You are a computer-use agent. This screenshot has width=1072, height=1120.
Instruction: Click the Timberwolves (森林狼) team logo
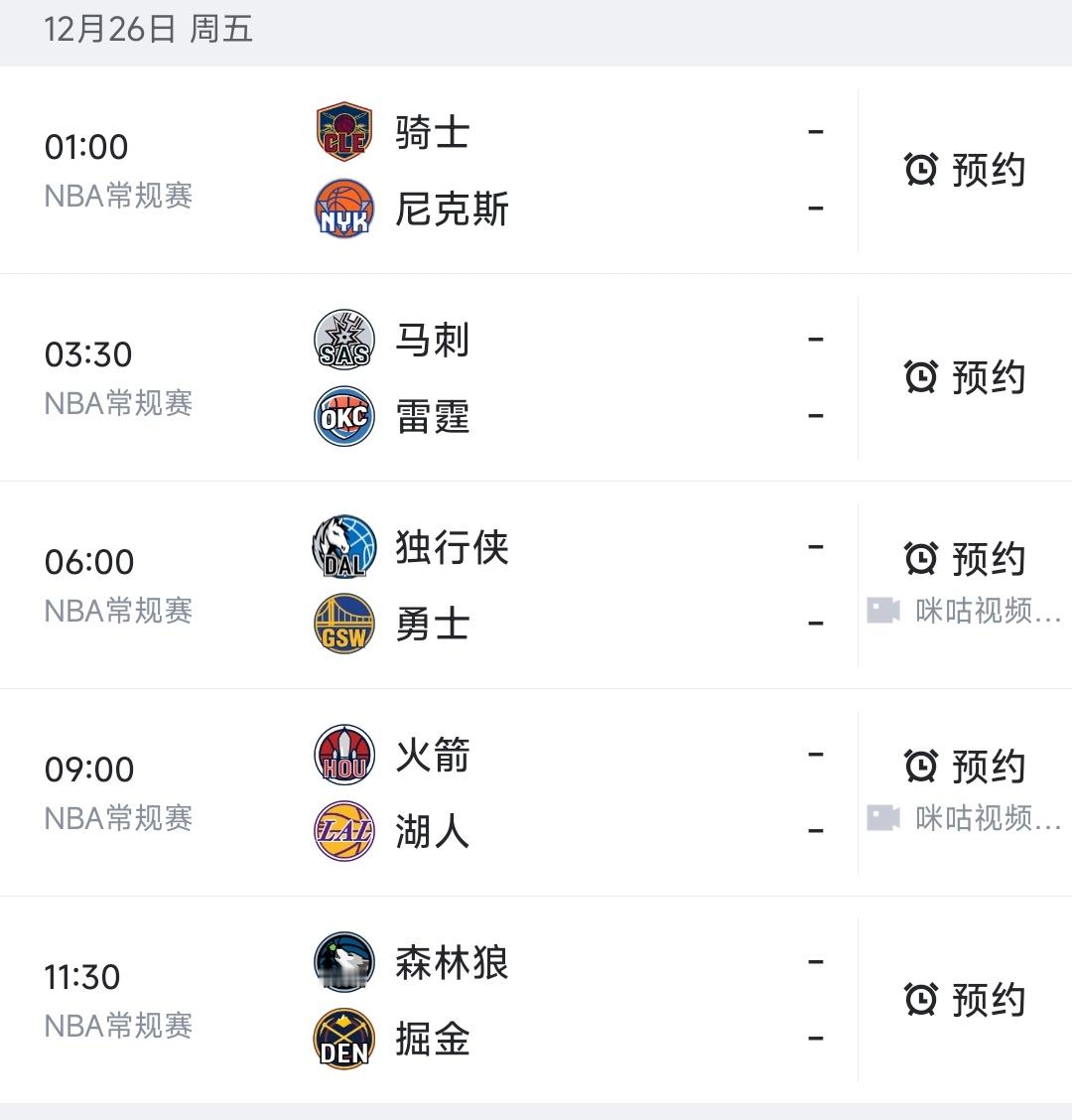tap(342, 962)
